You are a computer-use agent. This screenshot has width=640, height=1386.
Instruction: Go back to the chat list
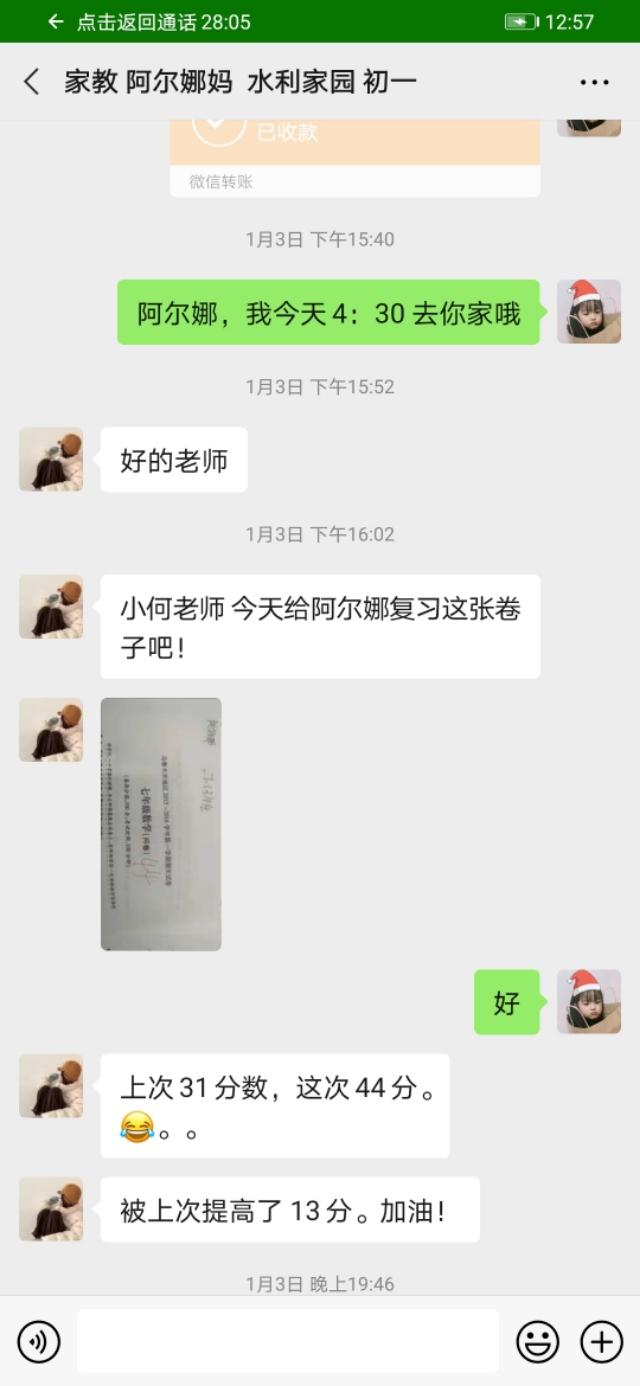[31, 82]
